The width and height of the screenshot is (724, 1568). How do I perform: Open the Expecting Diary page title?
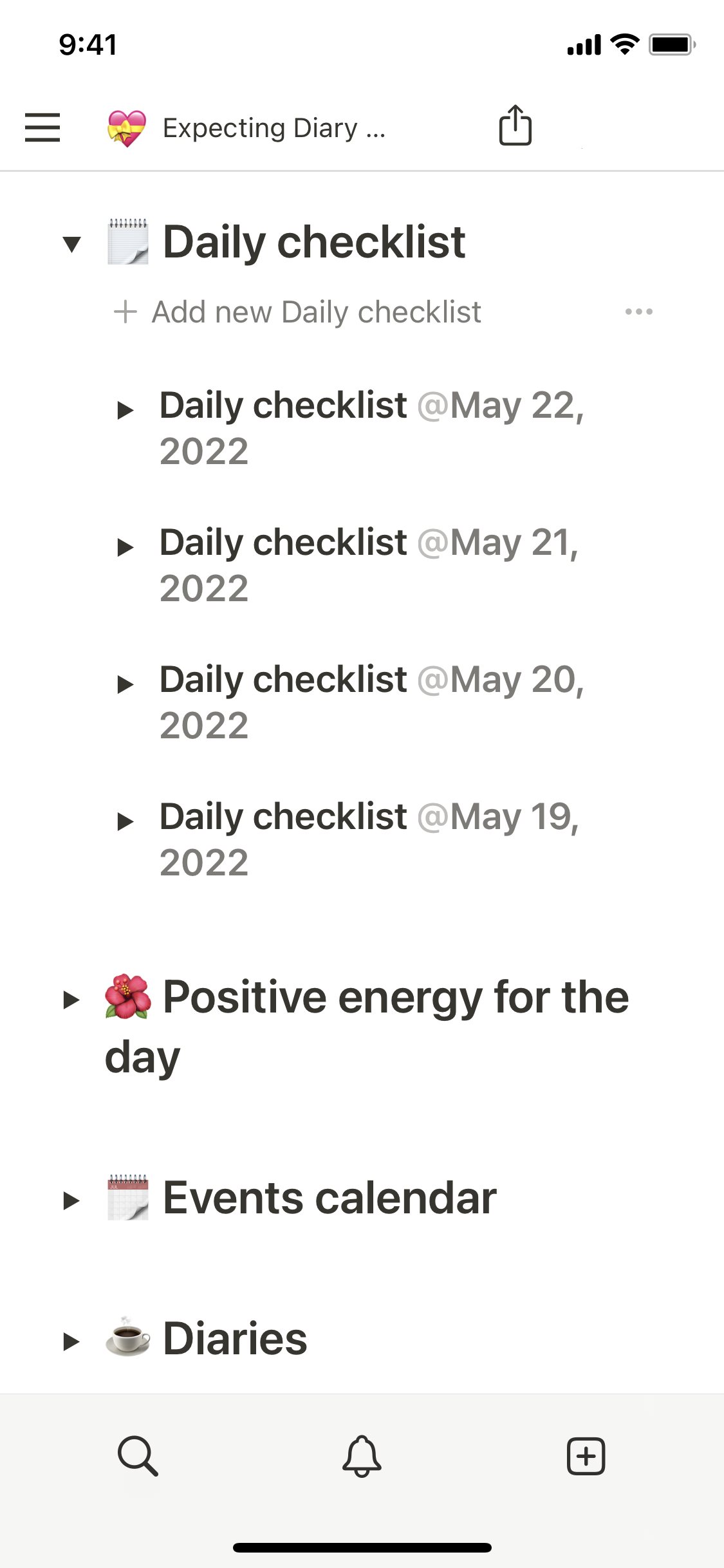(x=274, y=128)
